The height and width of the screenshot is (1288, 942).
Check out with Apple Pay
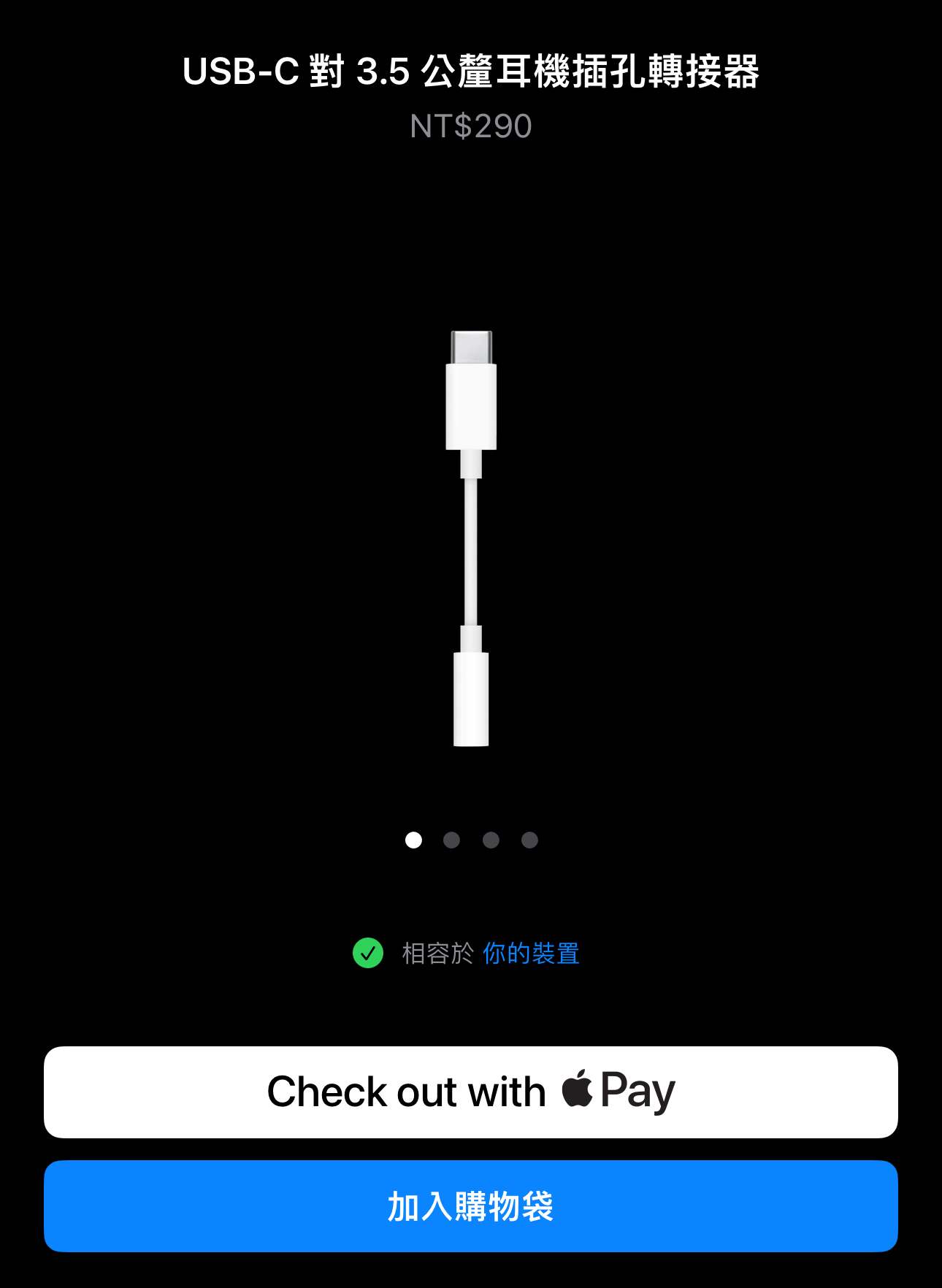(x=471, y=1092)
